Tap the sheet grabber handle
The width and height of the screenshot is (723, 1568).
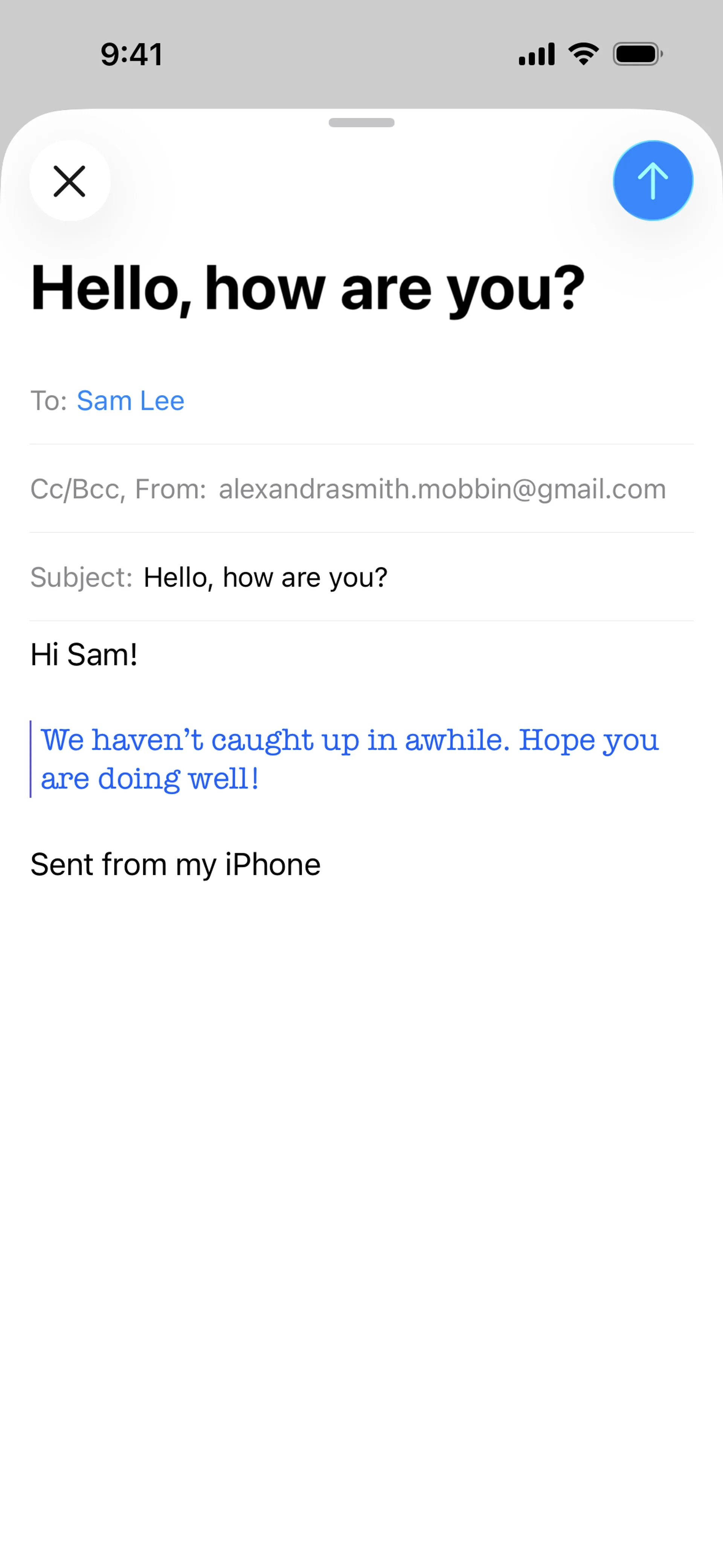tap(361, 122)
